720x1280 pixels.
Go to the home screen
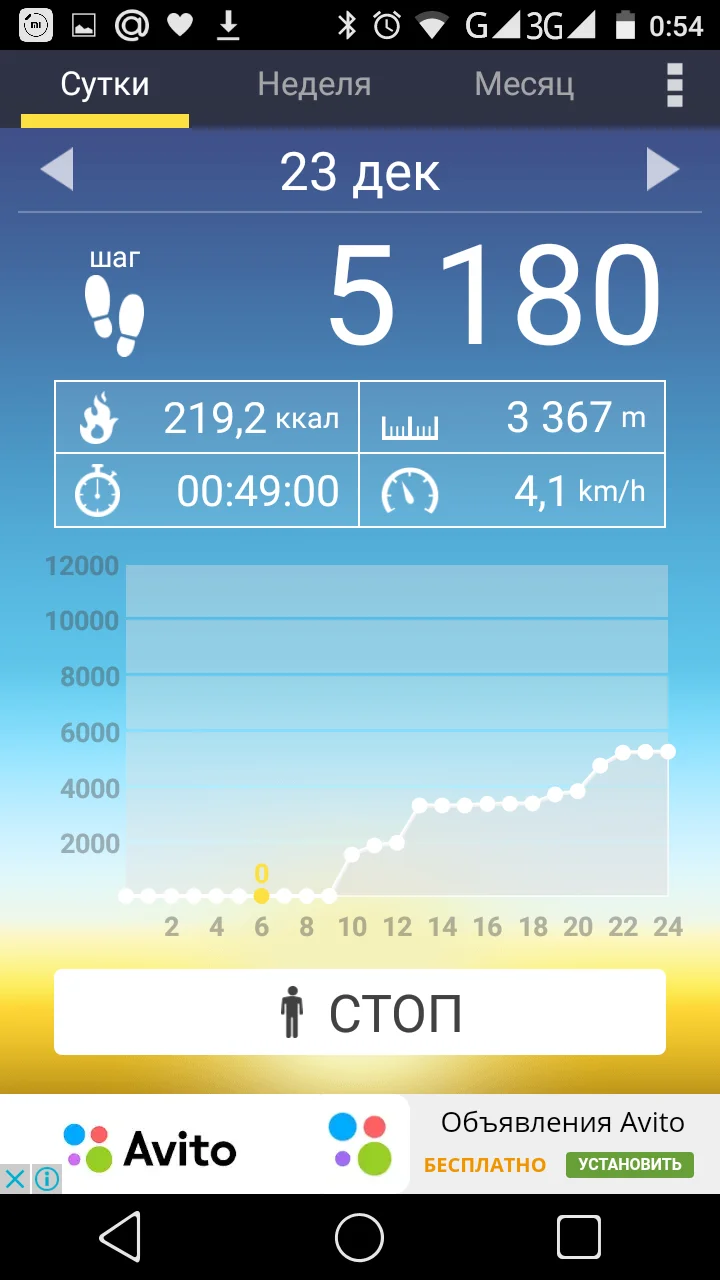pyautogui.click(x=360, y=1238)
